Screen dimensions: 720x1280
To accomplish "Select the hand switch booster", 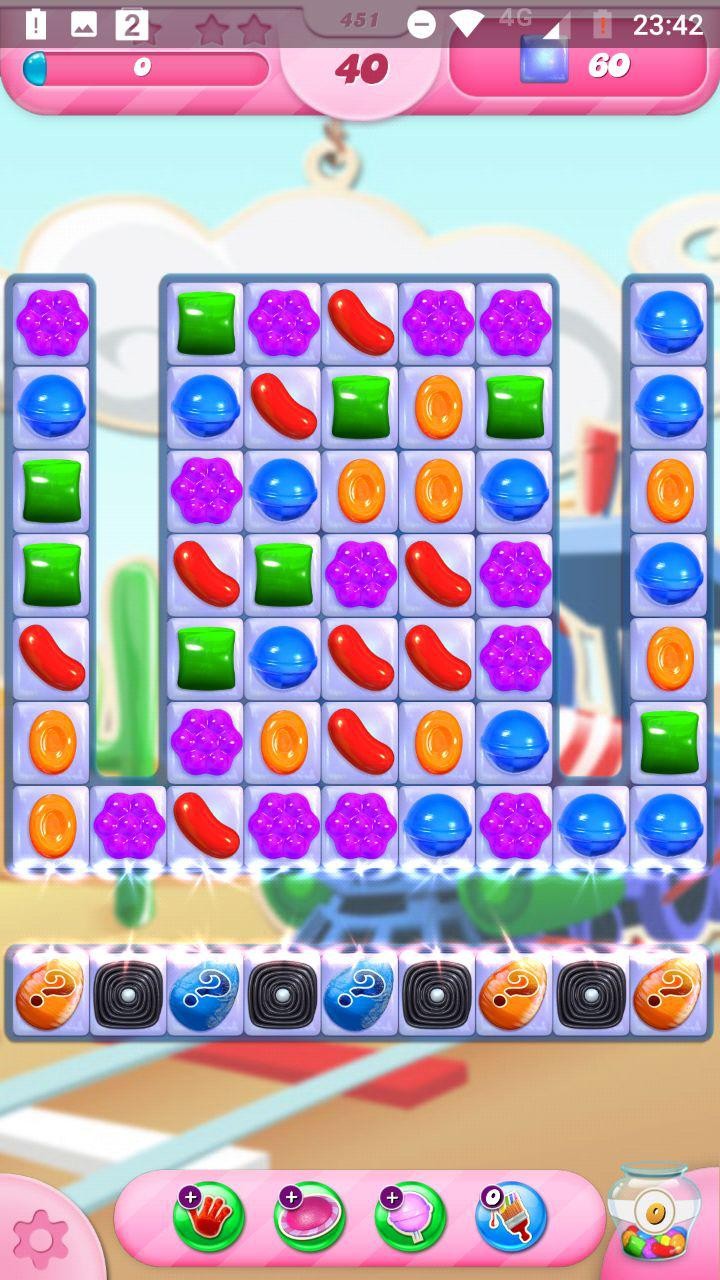I will point(209,1217).
